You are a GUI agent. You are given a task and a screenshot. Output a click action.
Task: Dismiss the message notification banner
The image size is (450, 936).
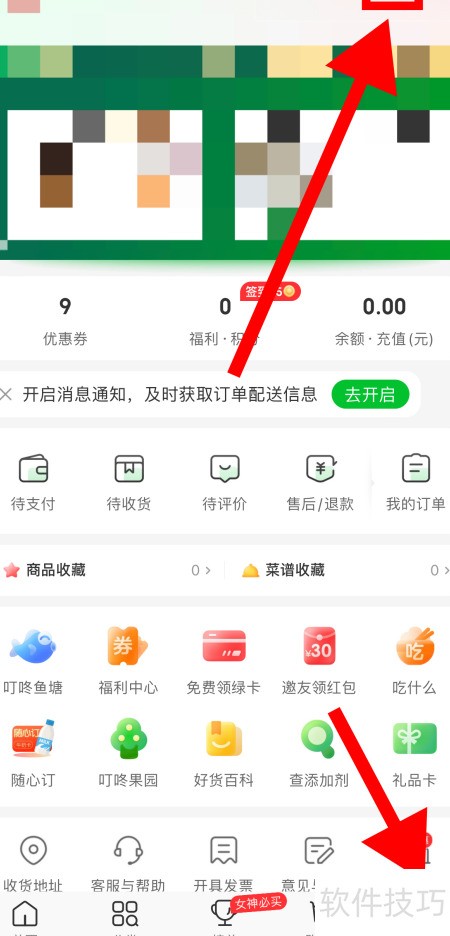(7, 395)
